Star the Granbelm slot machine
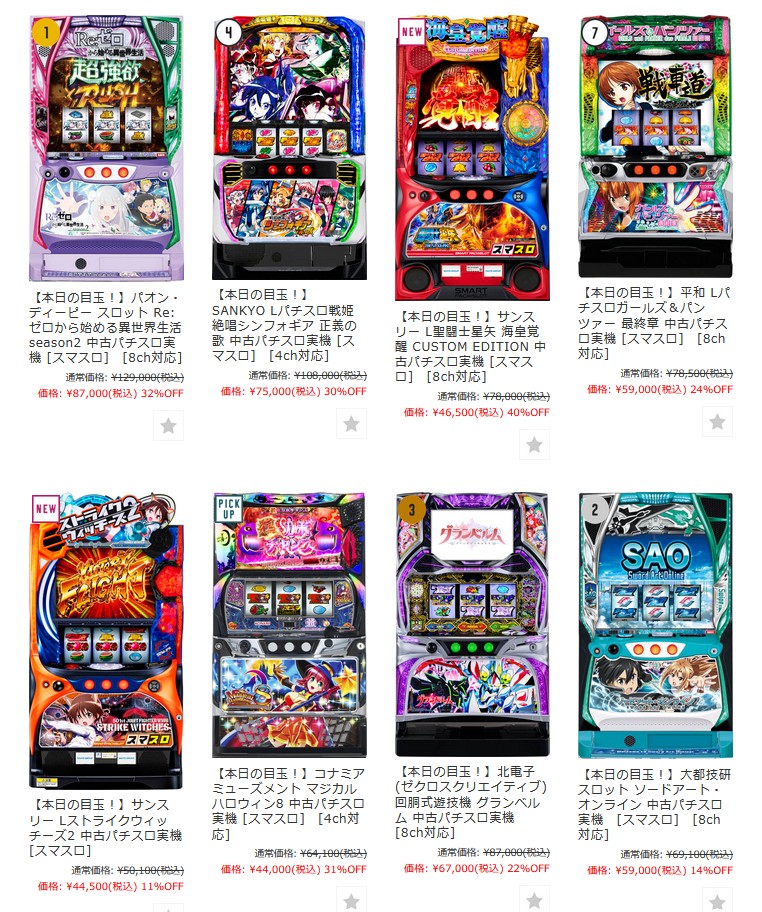This screenshot has width=762, height=912. point(534,899)
